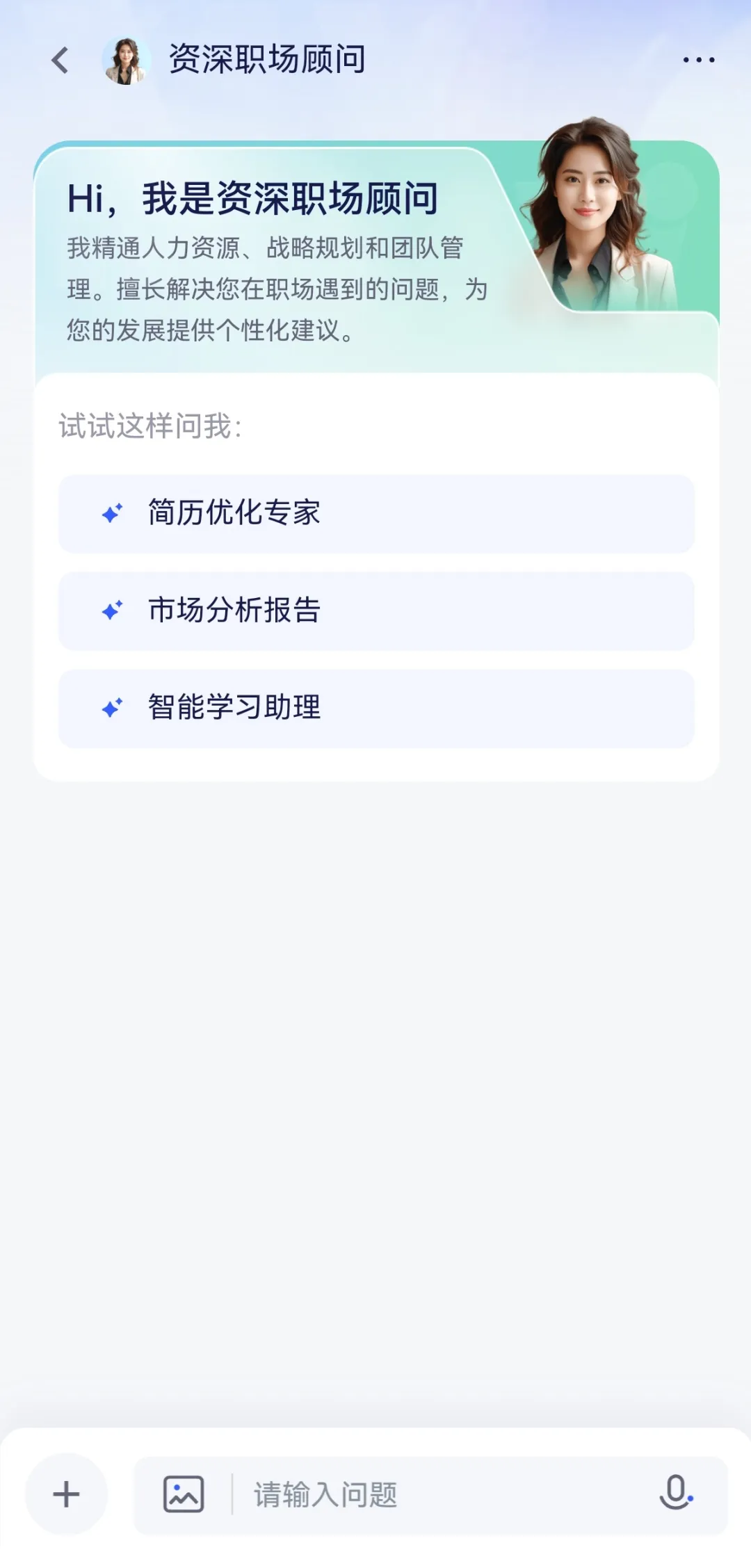Attach an image via the picture icon
751x1568 pixels.
[184, 1494]
